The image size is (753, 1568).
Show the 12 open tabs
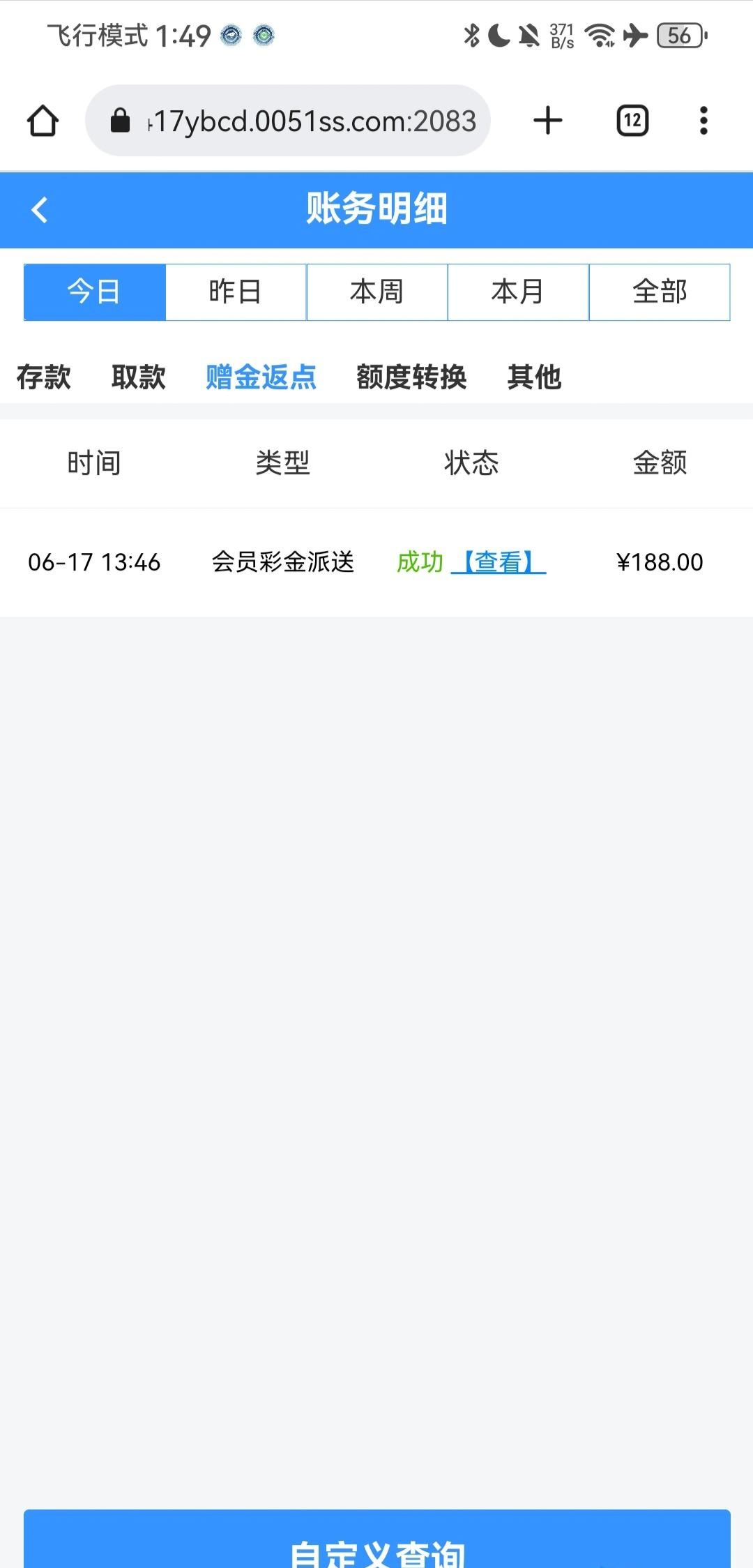point(632,121)
